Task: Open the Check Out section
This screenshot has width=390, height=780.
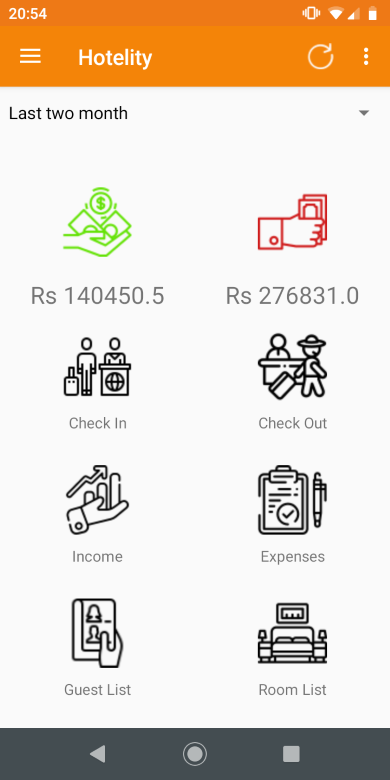Action: coord(292,382)
